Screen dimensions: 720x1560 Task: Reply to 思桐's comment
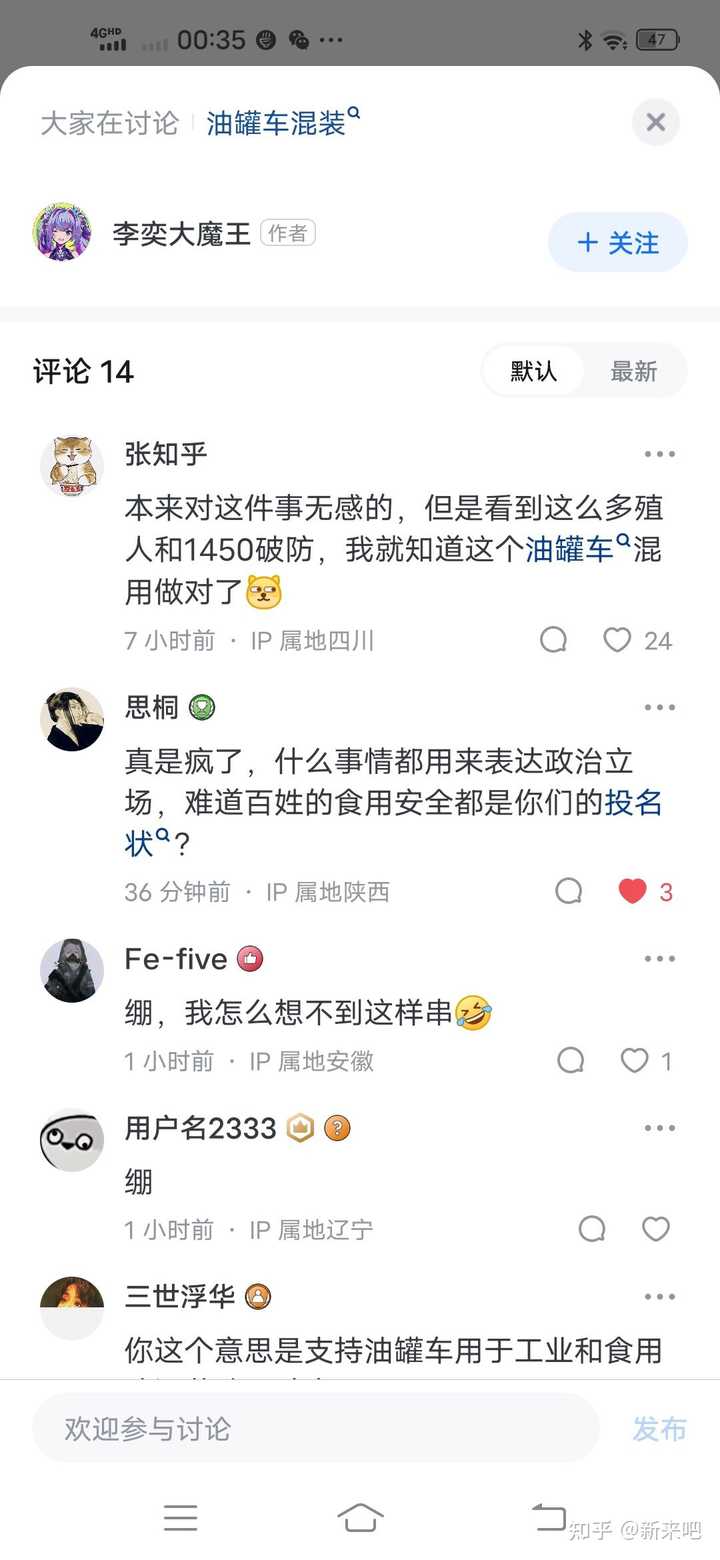568,891
